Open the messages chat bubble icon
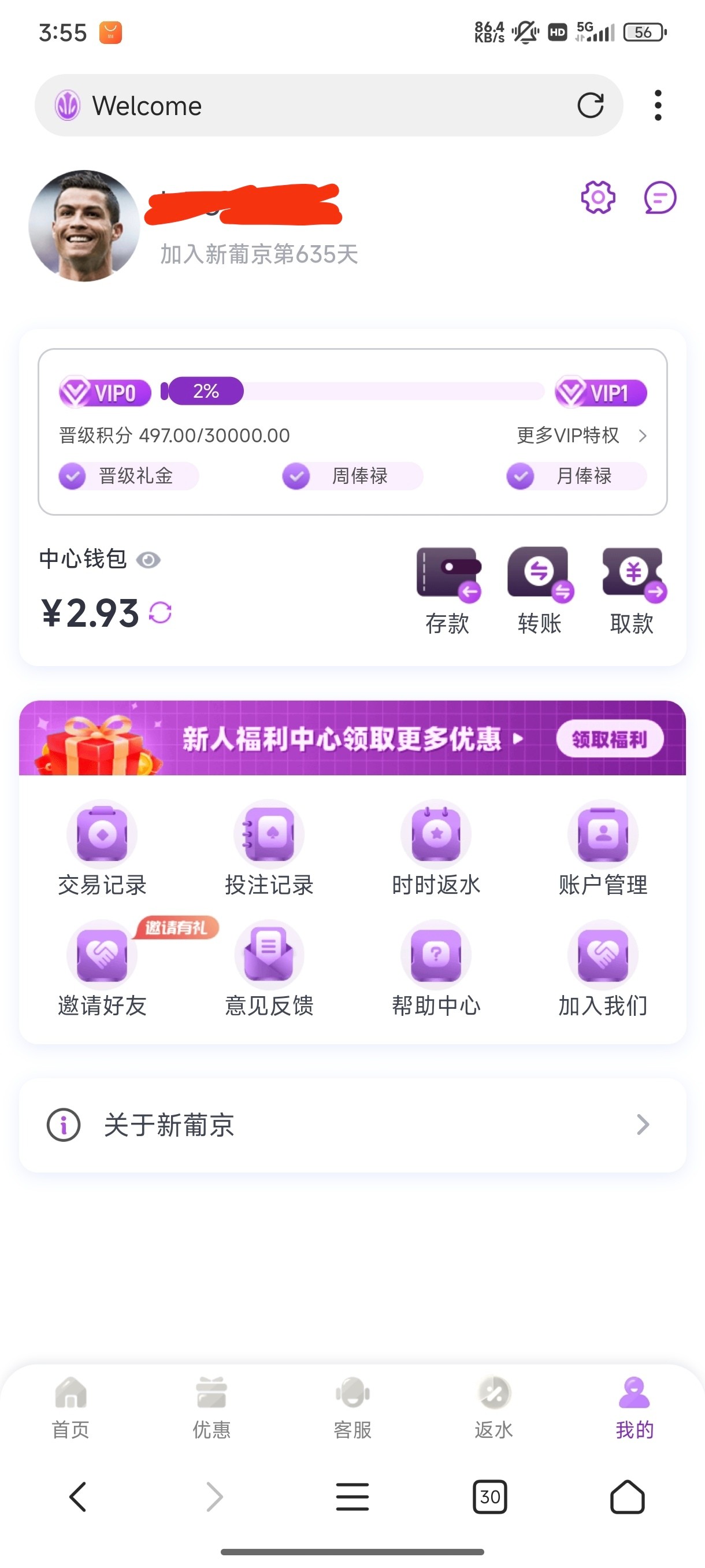Screen dimensions: 705x1568 tap(660, 198)
